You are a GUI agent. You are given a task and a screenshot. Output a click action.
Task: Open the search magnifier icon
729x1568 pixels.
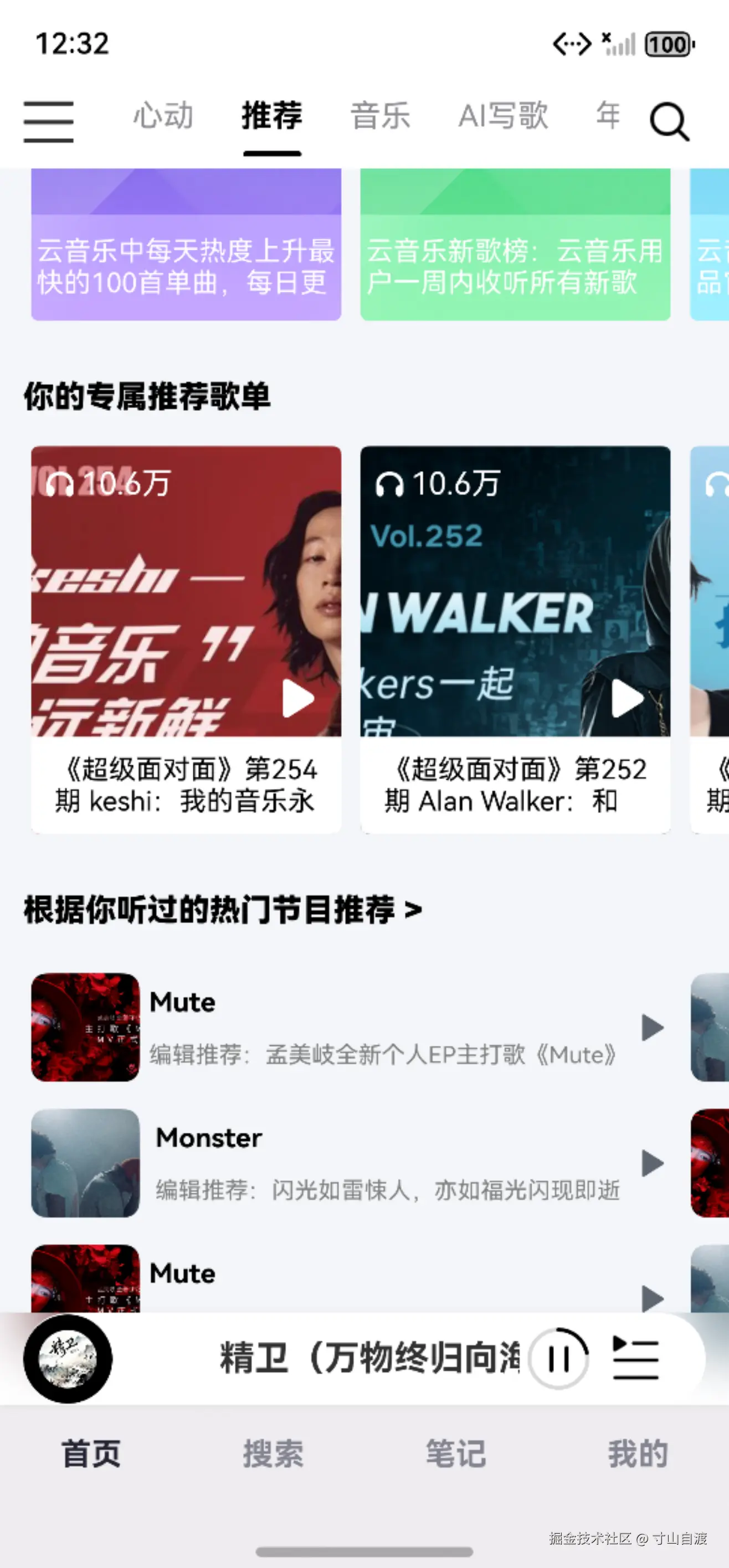[x=669, y=122]
